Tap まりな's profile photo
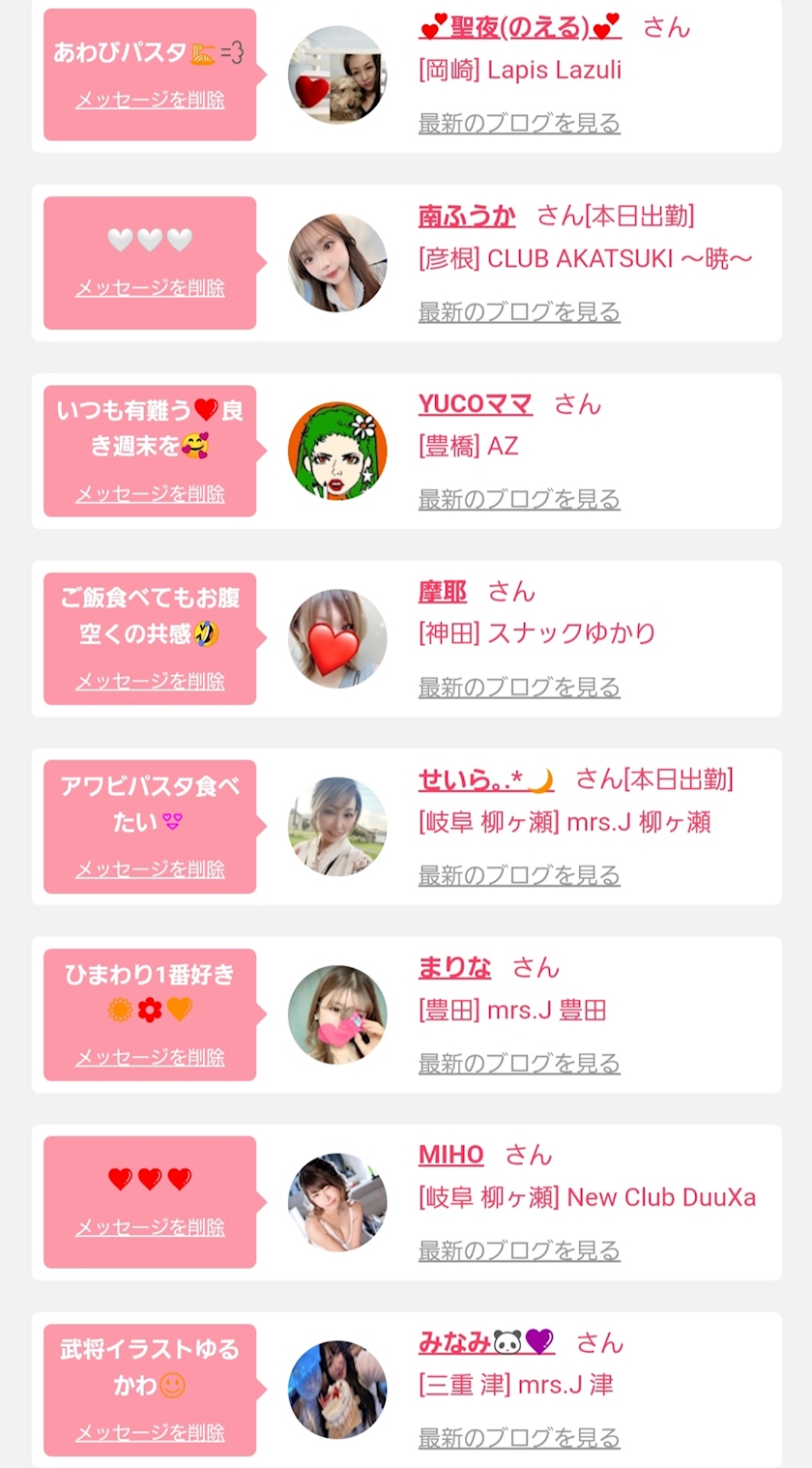Viewport: 812px width, 1468px height. [337, 1014]
